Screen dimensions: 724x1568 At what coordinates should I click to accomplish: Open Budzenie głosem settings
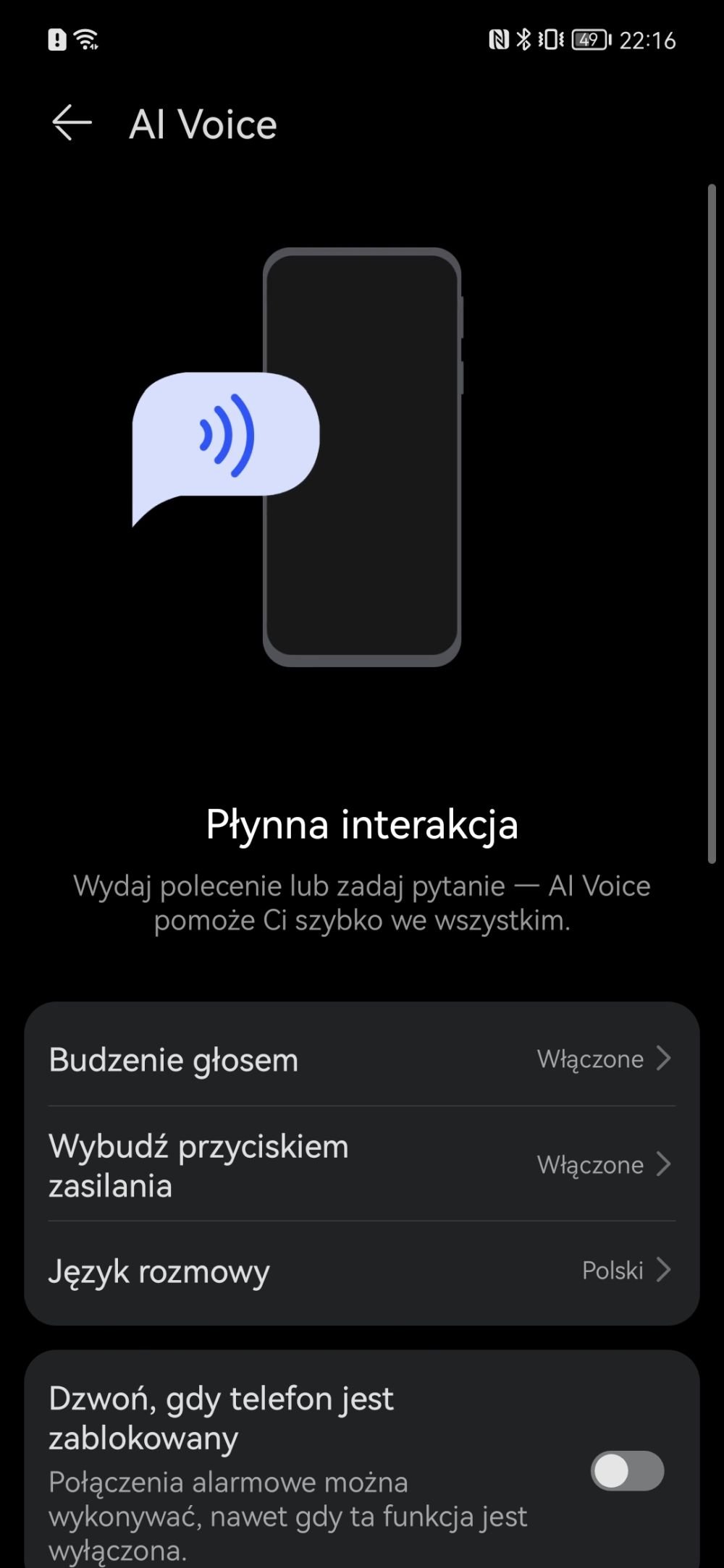[x=361, y=1059]
